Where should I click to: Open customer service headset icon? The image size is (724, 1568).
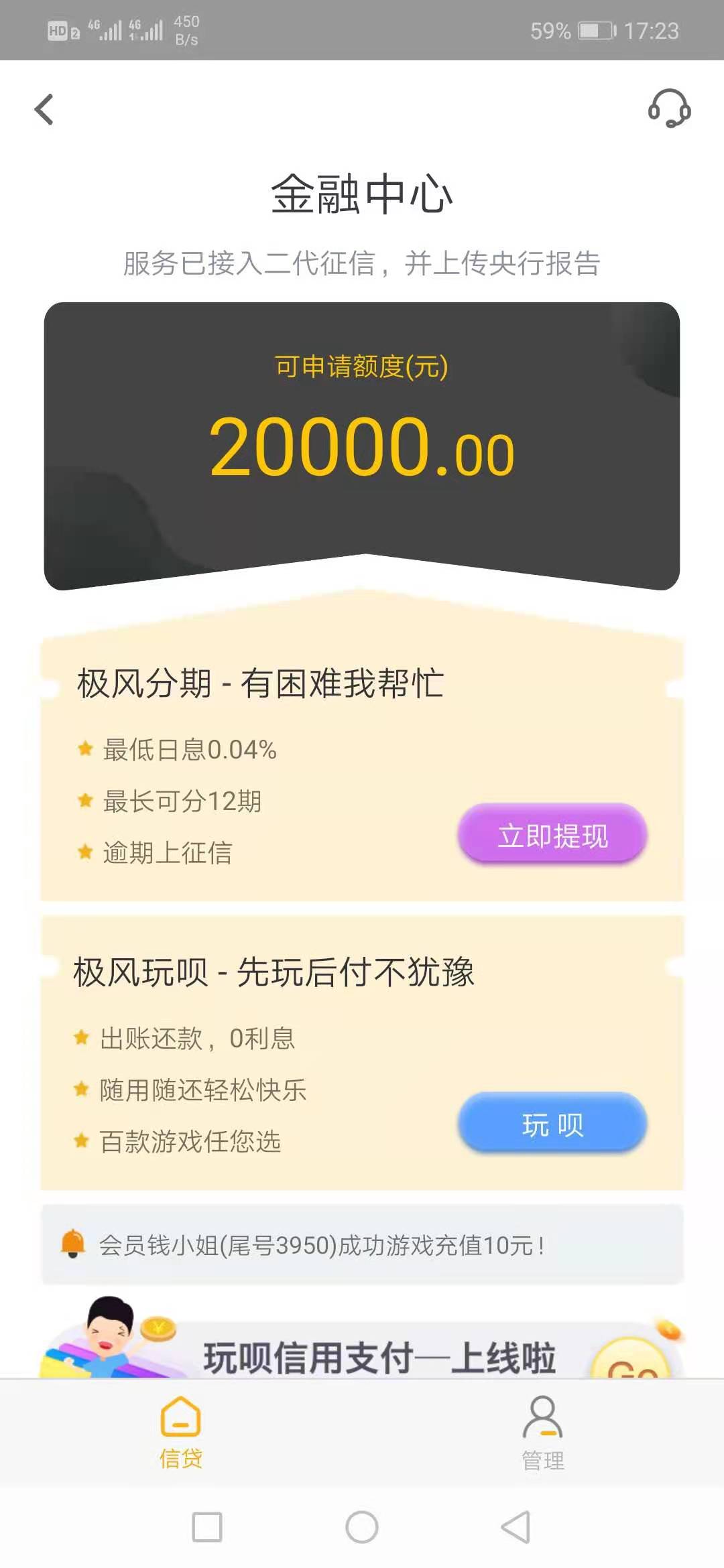tap(669, 109)
